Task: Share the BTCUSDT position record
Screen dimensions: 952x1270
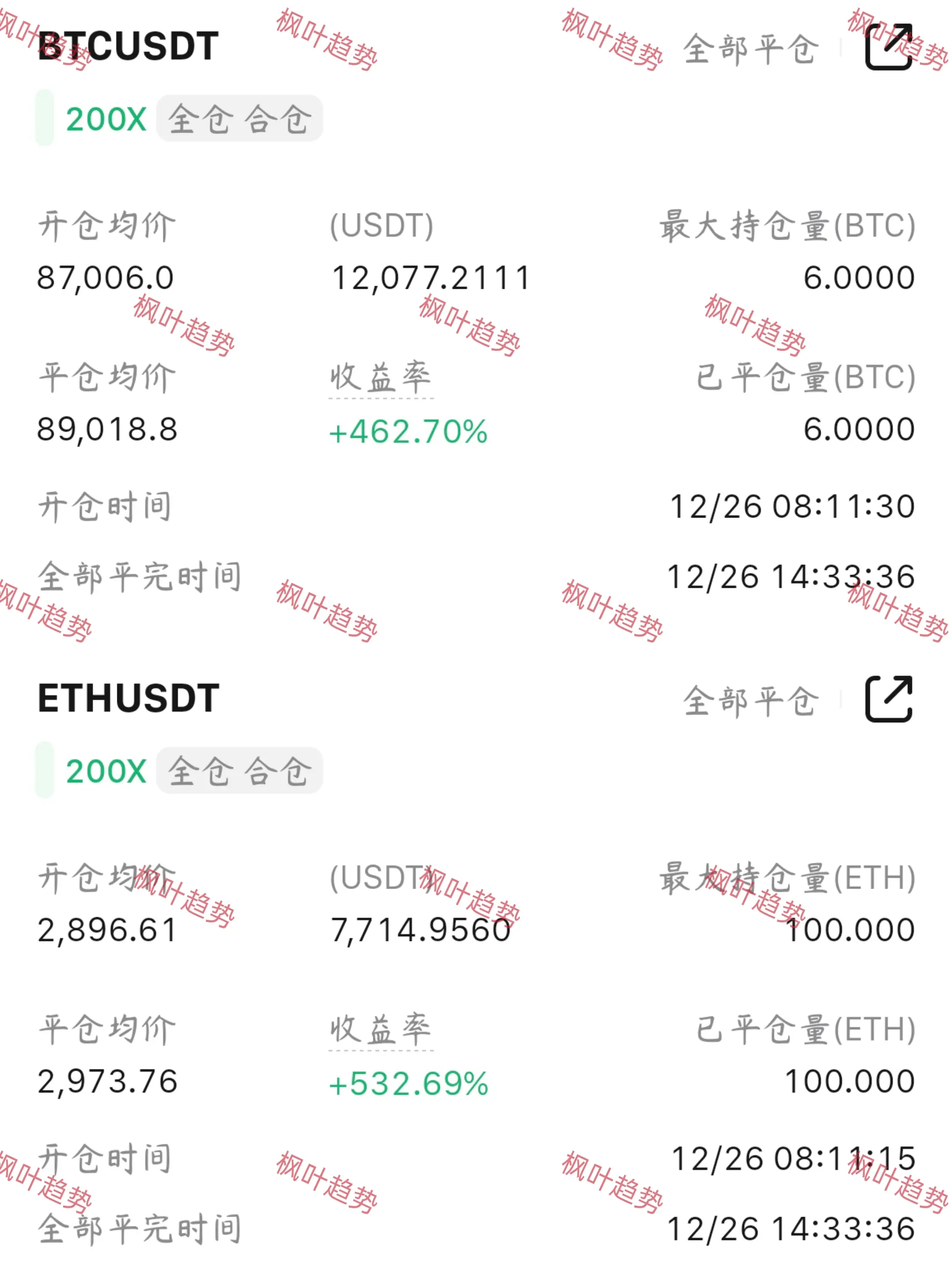Action: 888,47
